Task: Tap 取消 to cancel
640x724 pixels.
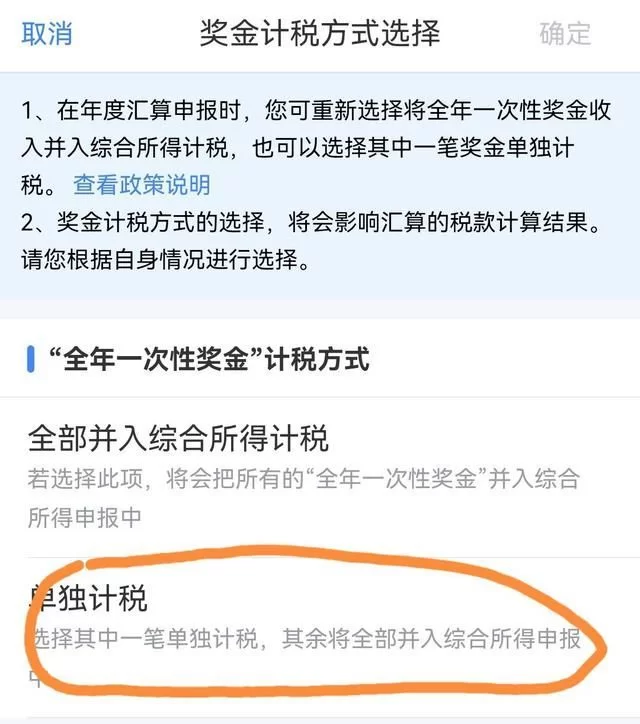Action: (47, 33)
